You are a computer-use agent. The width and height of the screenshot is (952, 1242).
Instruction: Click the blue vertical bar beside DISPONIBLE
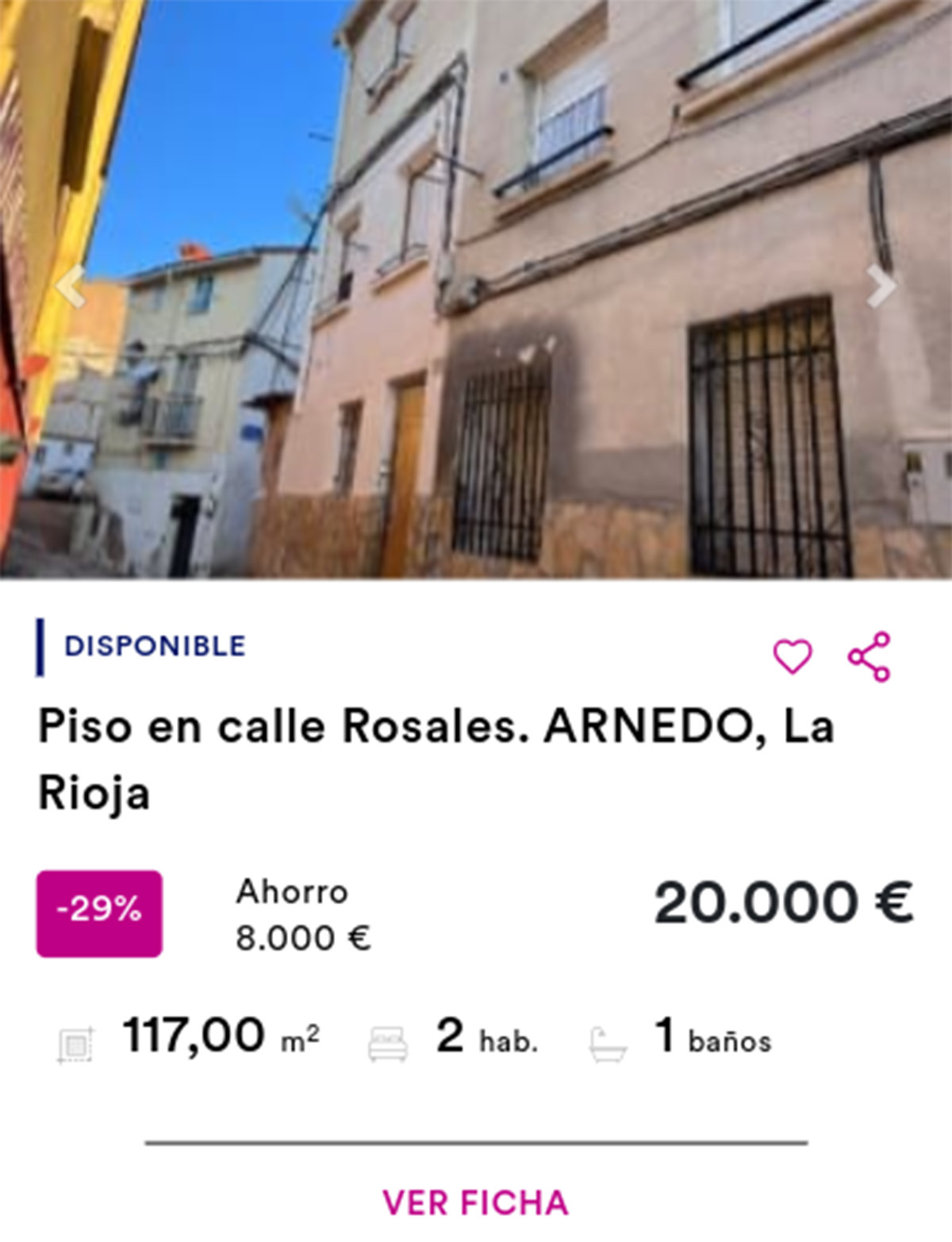coord(41,647)
